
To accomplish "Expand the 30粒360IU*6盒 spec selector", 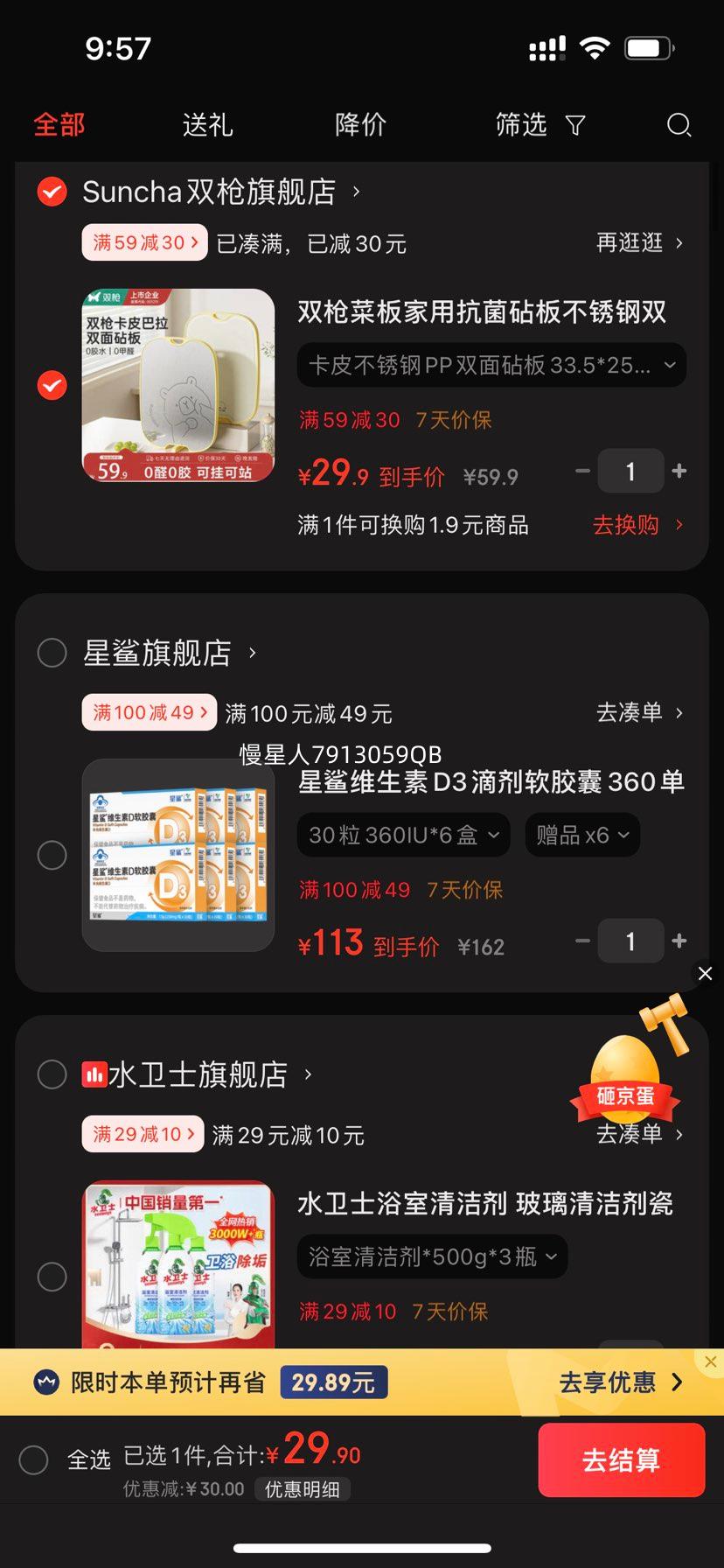I will pos(403,835).
